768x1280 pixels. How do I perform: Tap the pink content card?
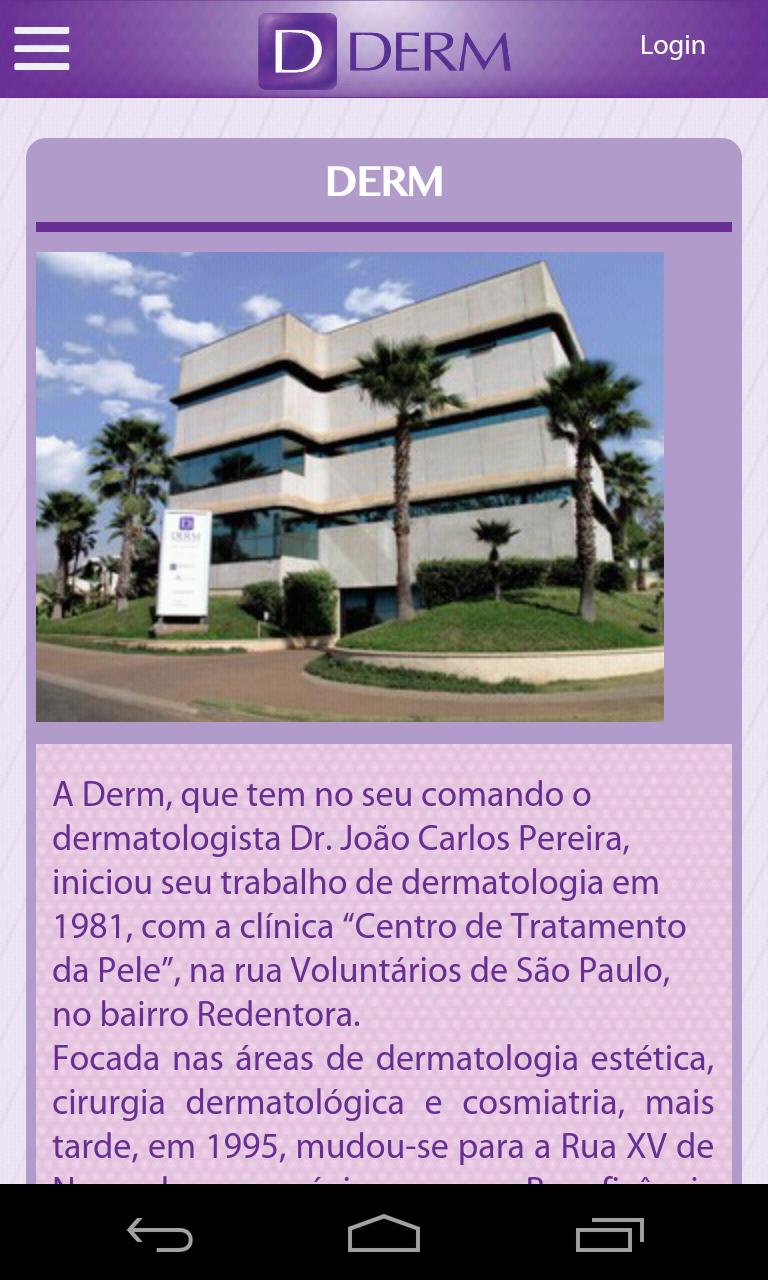coord(384,960)
